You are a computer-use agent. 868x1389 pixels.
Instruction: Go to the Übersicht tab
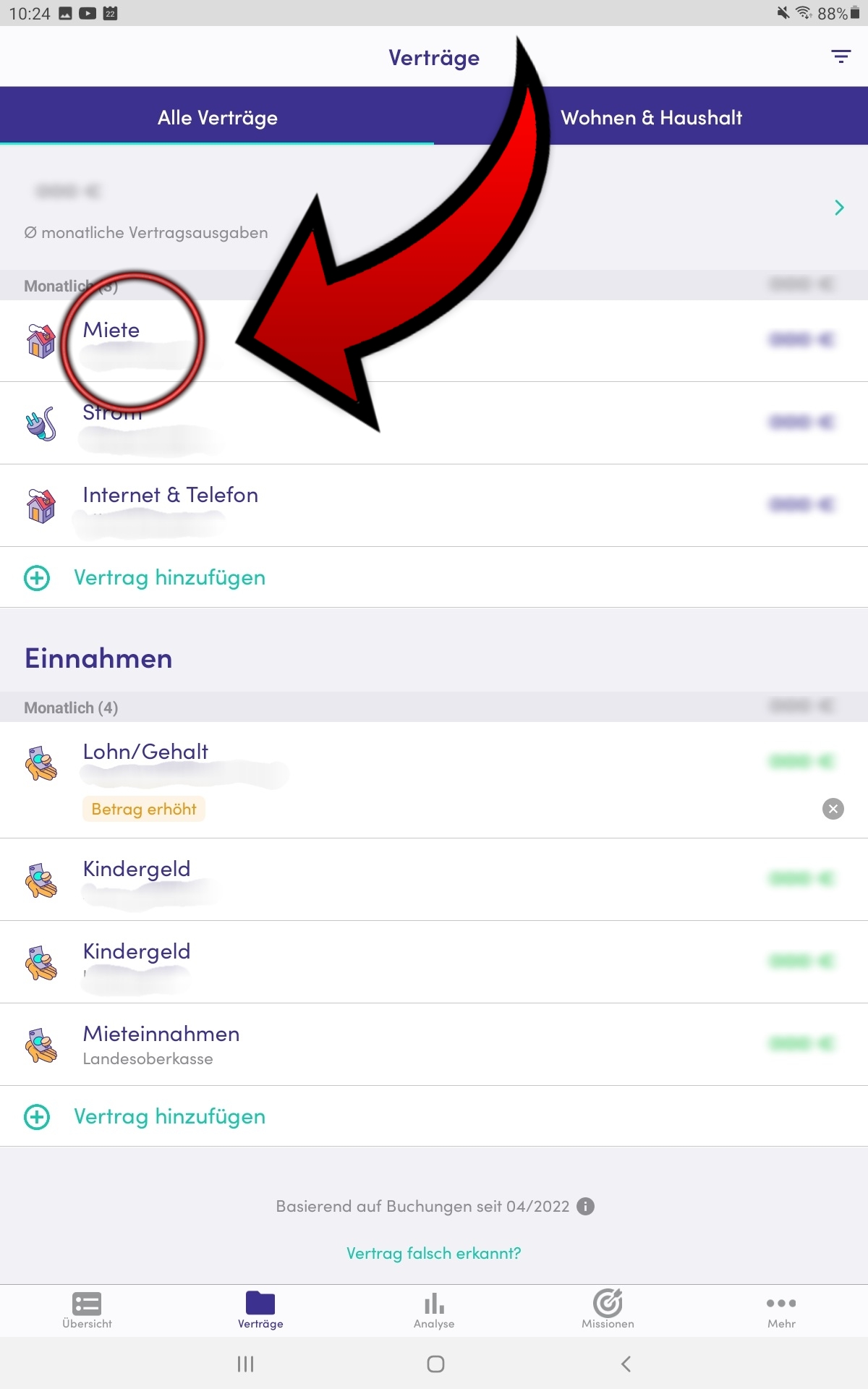(87, 1310)
